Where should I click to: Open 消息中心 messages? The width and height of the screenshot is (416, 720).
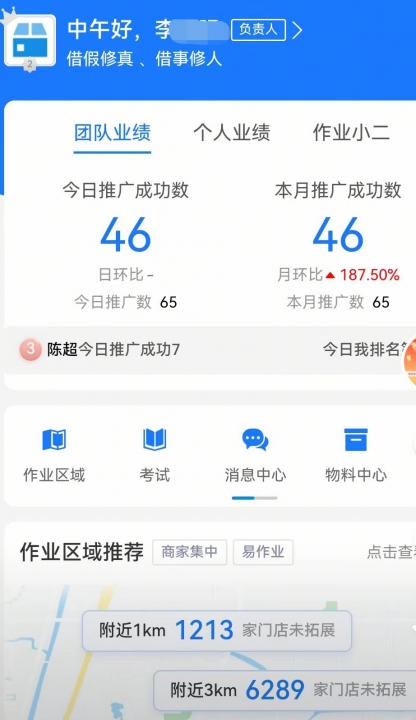pyautogui.click(x=255, y=455)
